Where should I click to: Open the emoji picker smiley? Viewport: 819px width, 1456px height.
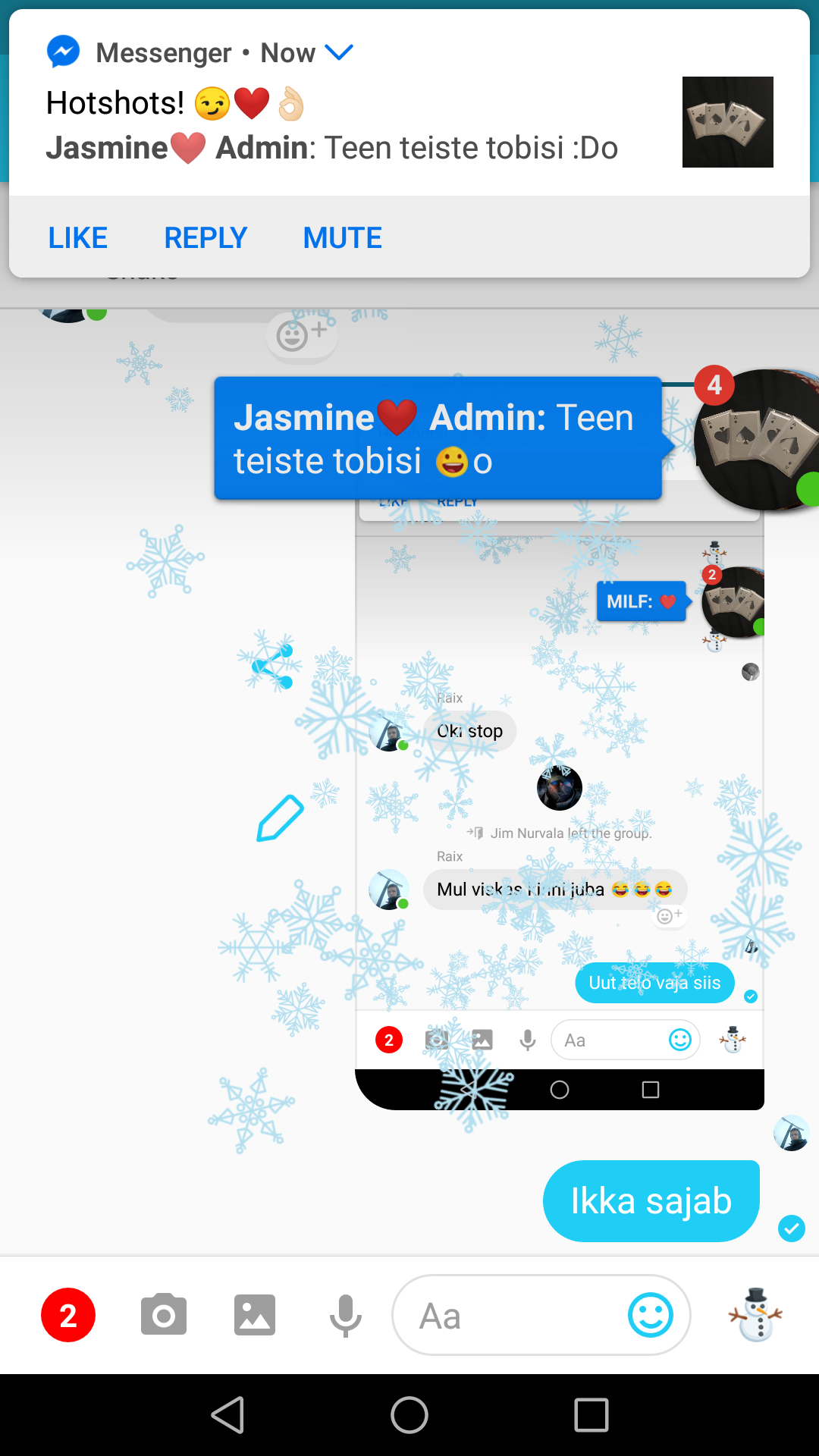(651, 1315)
